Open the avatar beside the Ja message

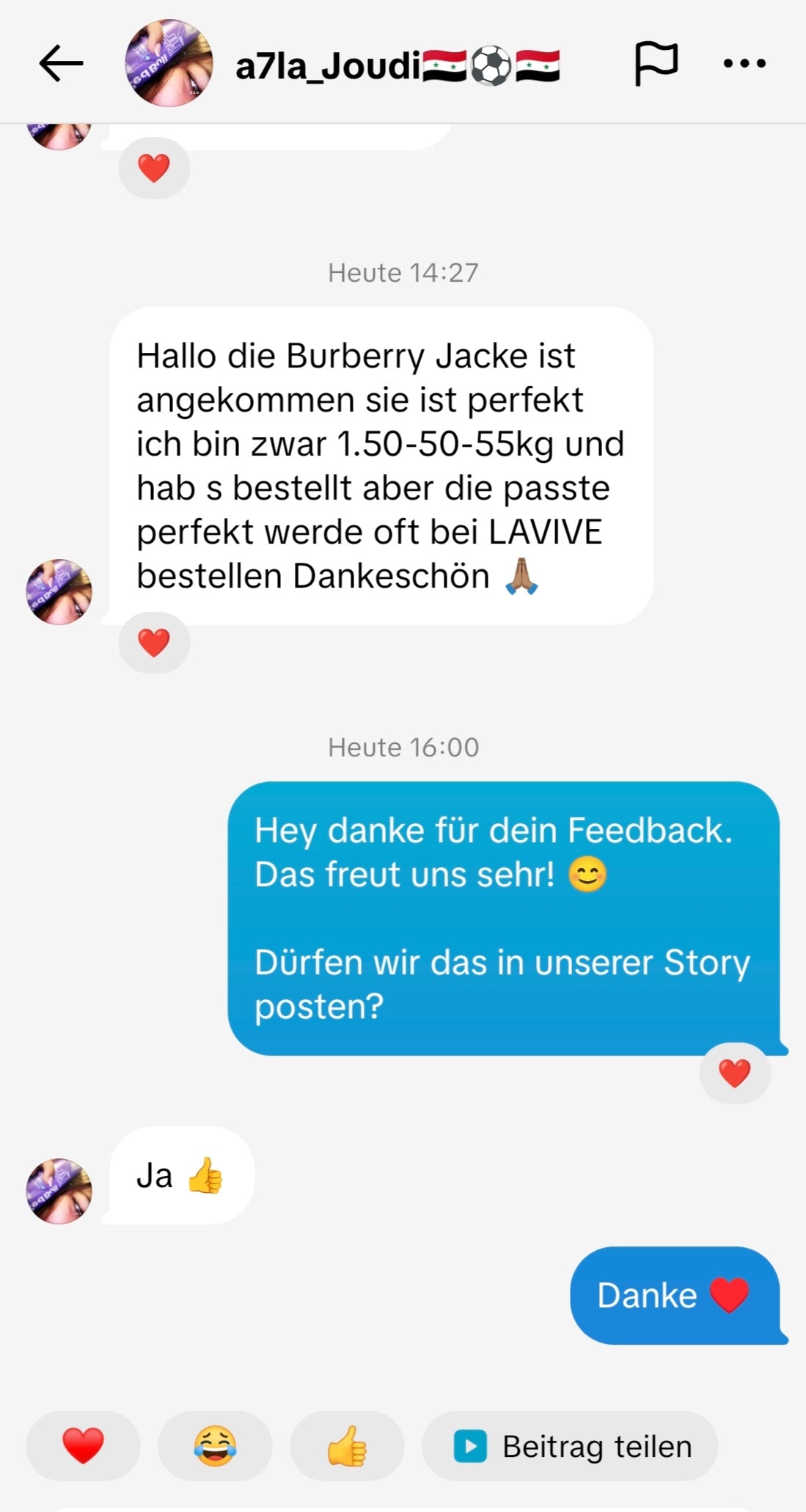(x=59, y=1191)
